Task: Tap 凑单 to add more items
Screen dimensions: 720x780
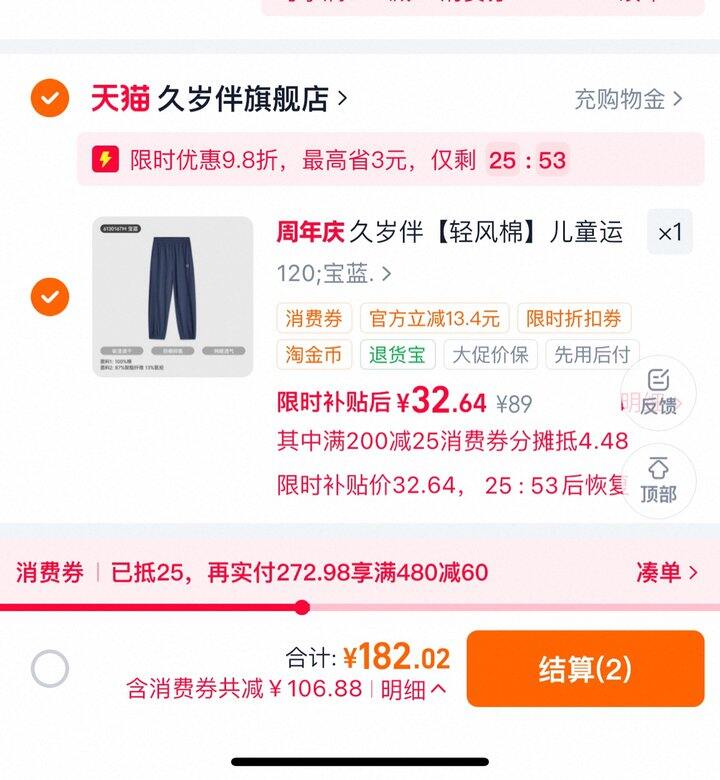Action: point(667,572)
